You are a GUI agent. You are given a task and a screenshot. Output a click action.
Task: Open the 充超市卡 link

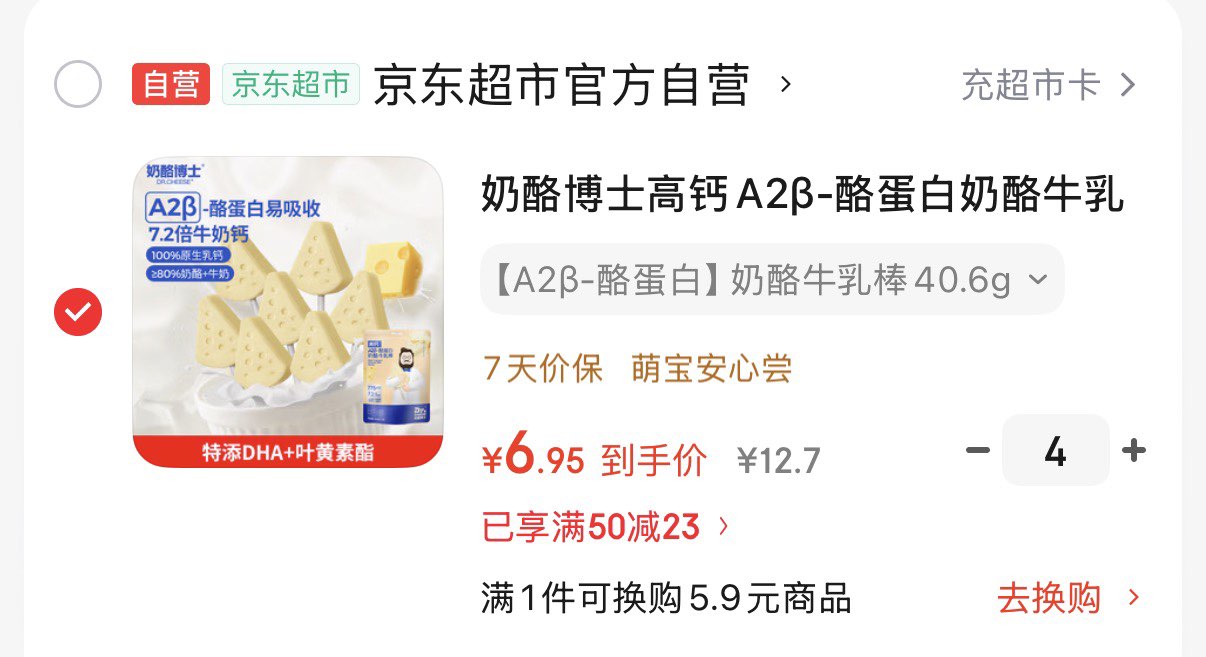pyautogui.click(x=1048, y=84)
